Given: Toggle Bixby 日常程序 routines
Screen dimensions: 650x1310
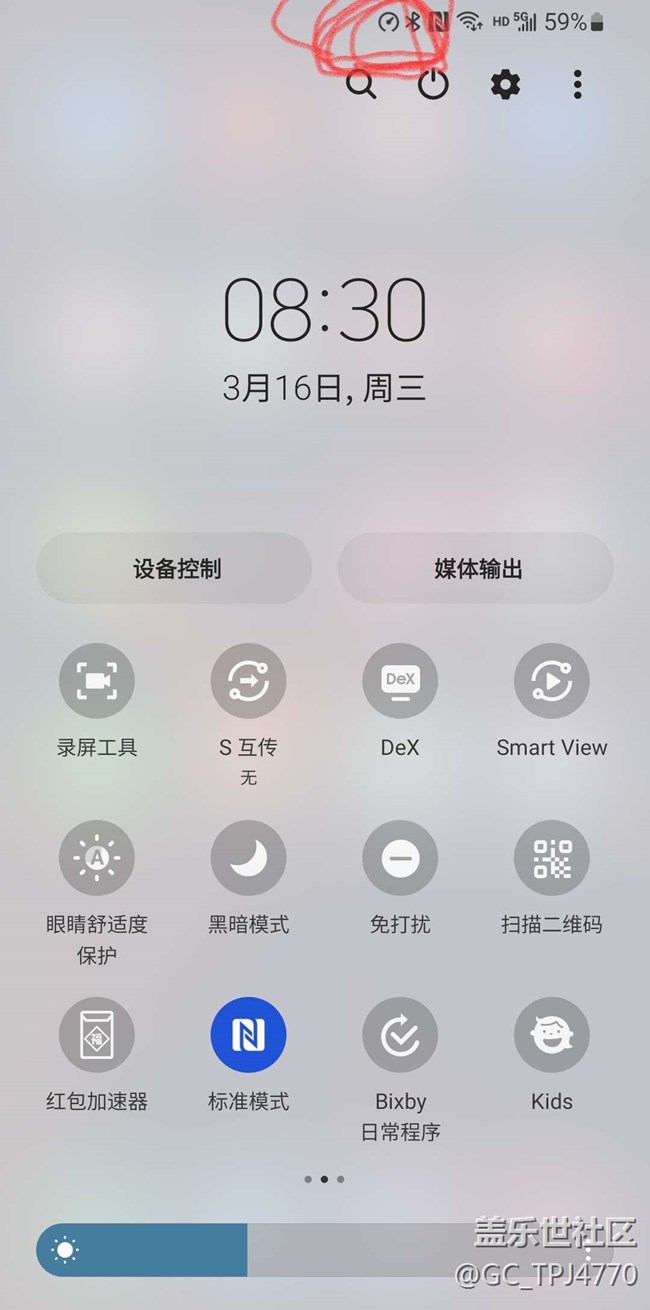Looking at the screenshot, I should 400,1035.
